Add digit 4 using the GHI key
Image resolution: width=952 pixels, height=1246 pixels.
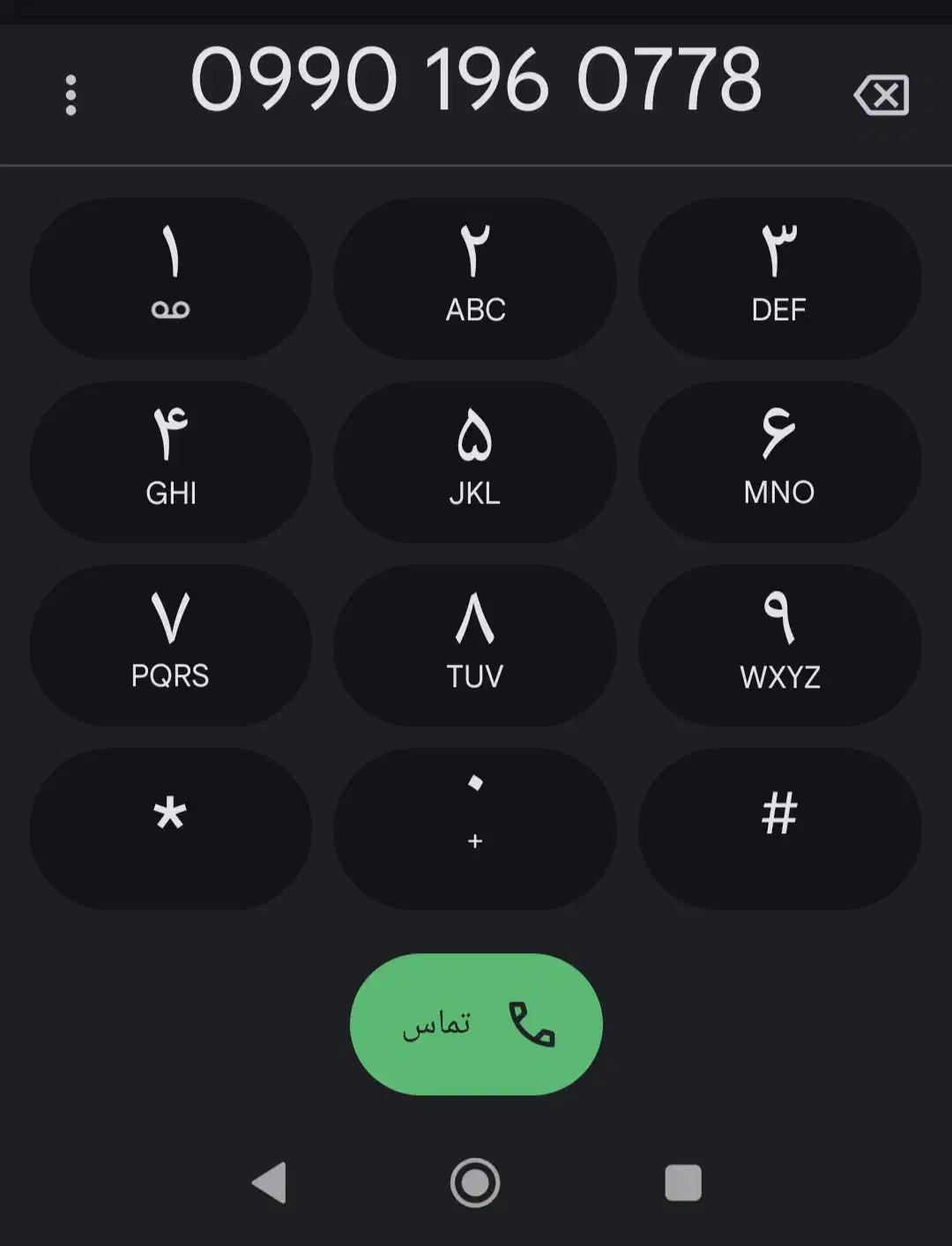pos(170,461)
